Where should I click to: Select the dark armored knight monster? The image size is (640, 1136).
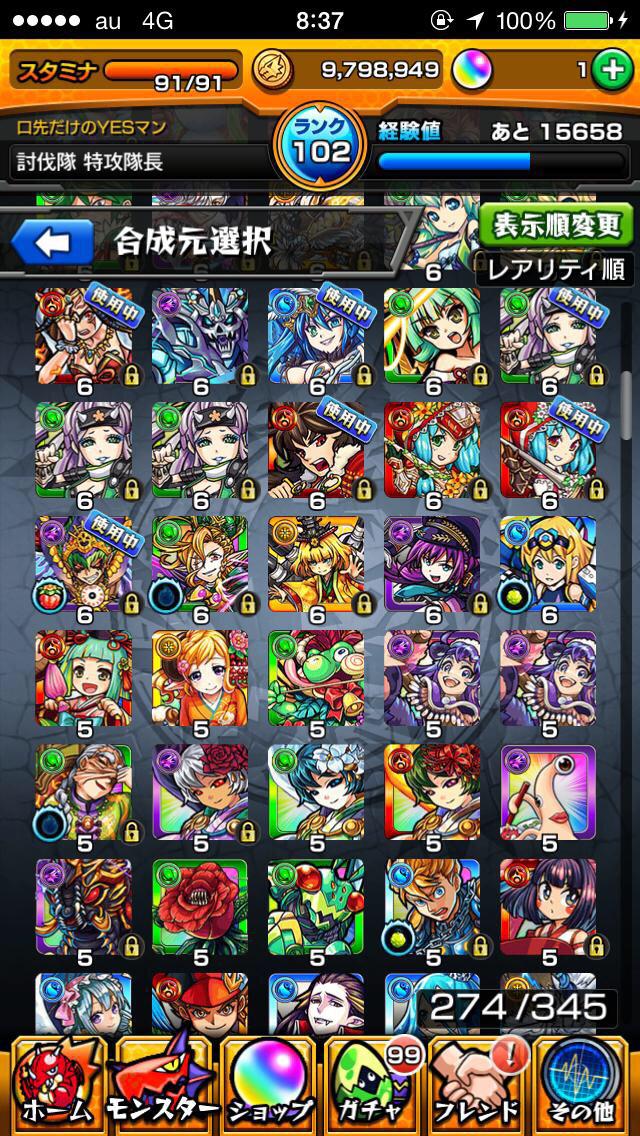click(x=84, y=906)
